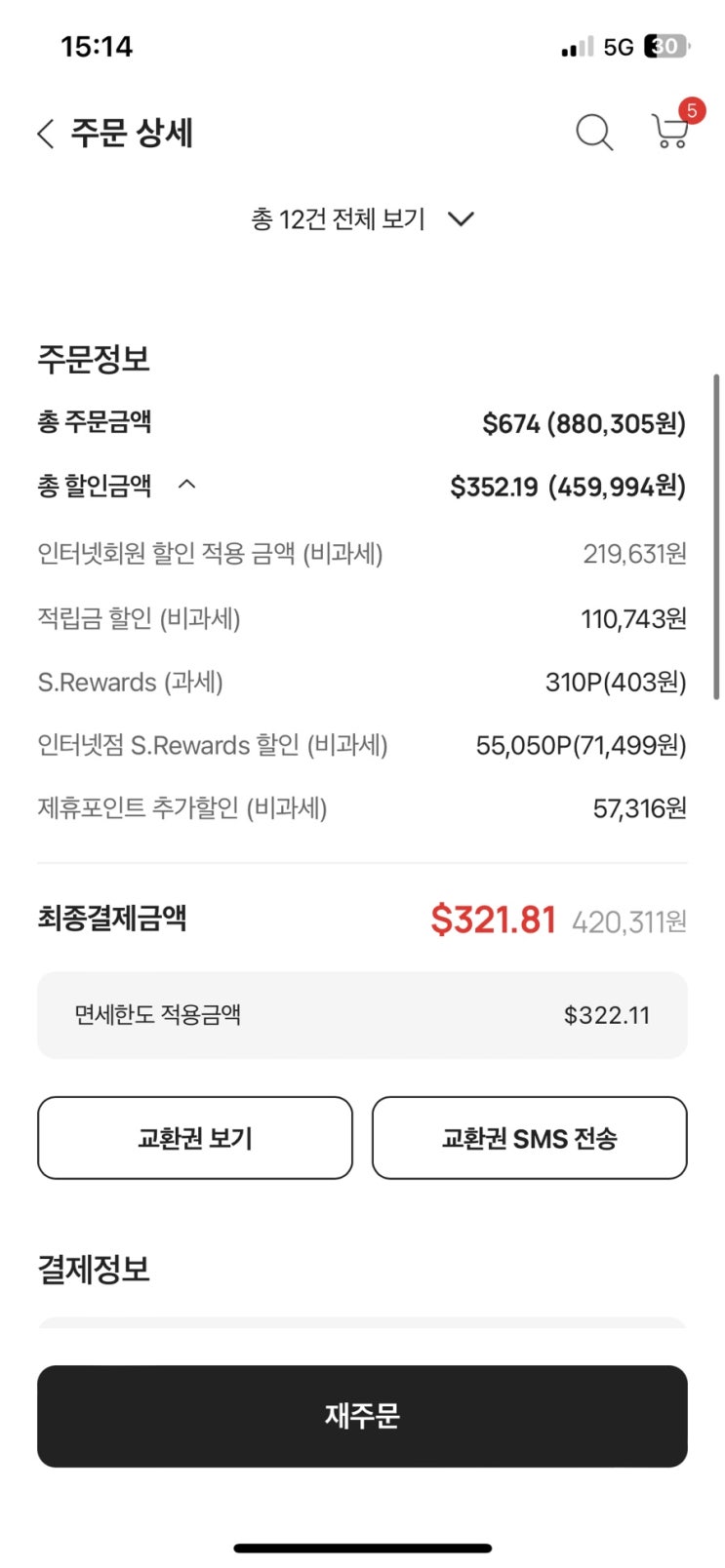
Task: Open the search magnifier icon
Action: 593,132
